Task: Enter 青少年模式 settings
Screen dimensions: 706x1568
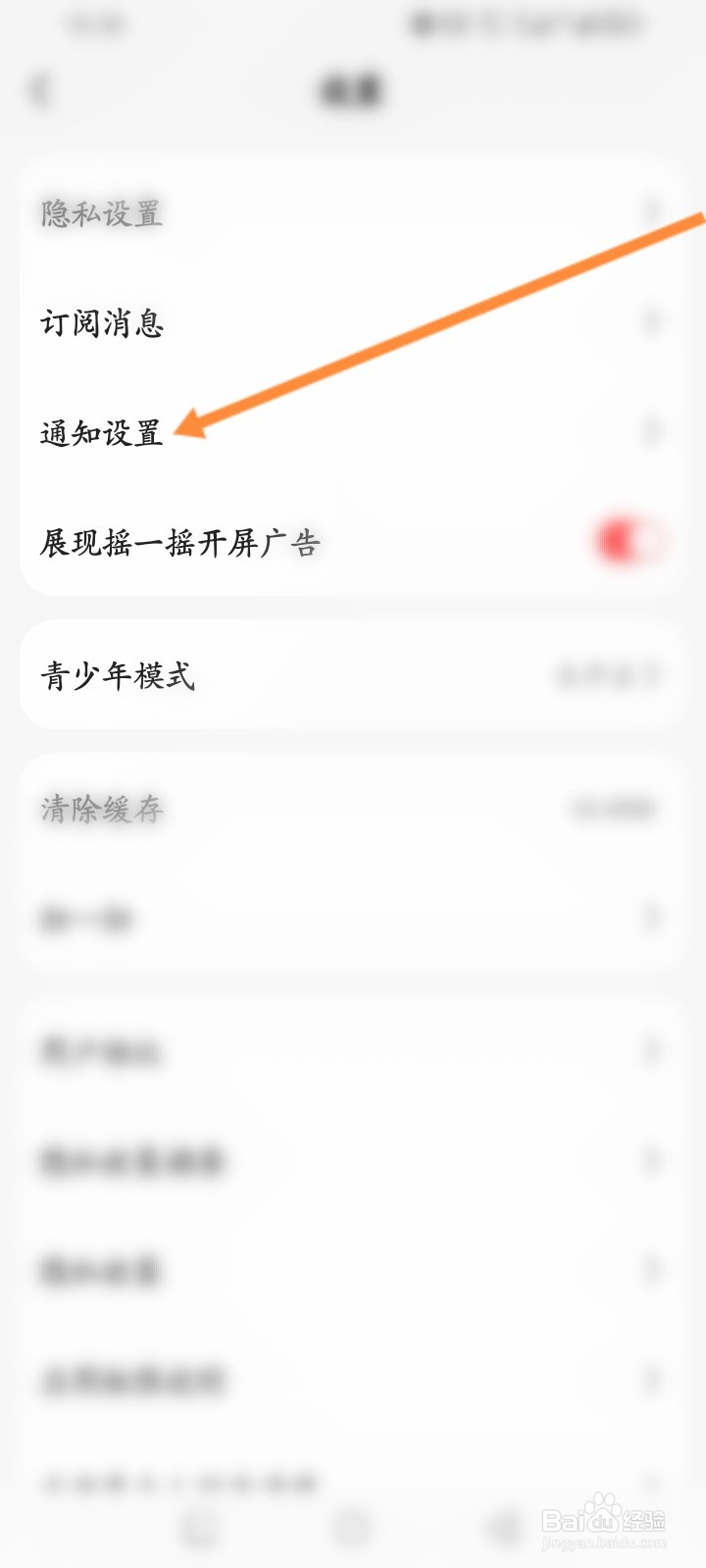Action: (x=120, y=676)
